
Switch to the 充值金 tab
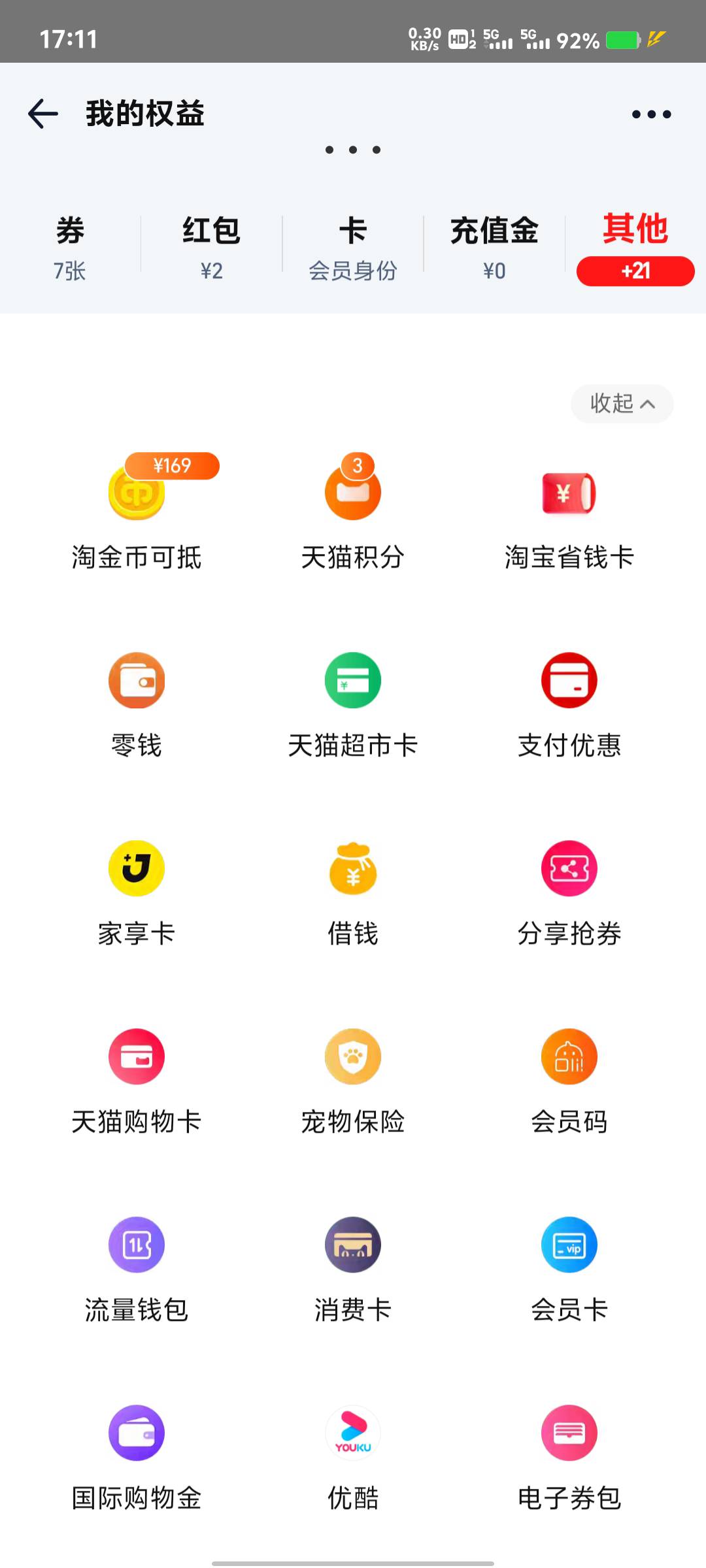494,248
